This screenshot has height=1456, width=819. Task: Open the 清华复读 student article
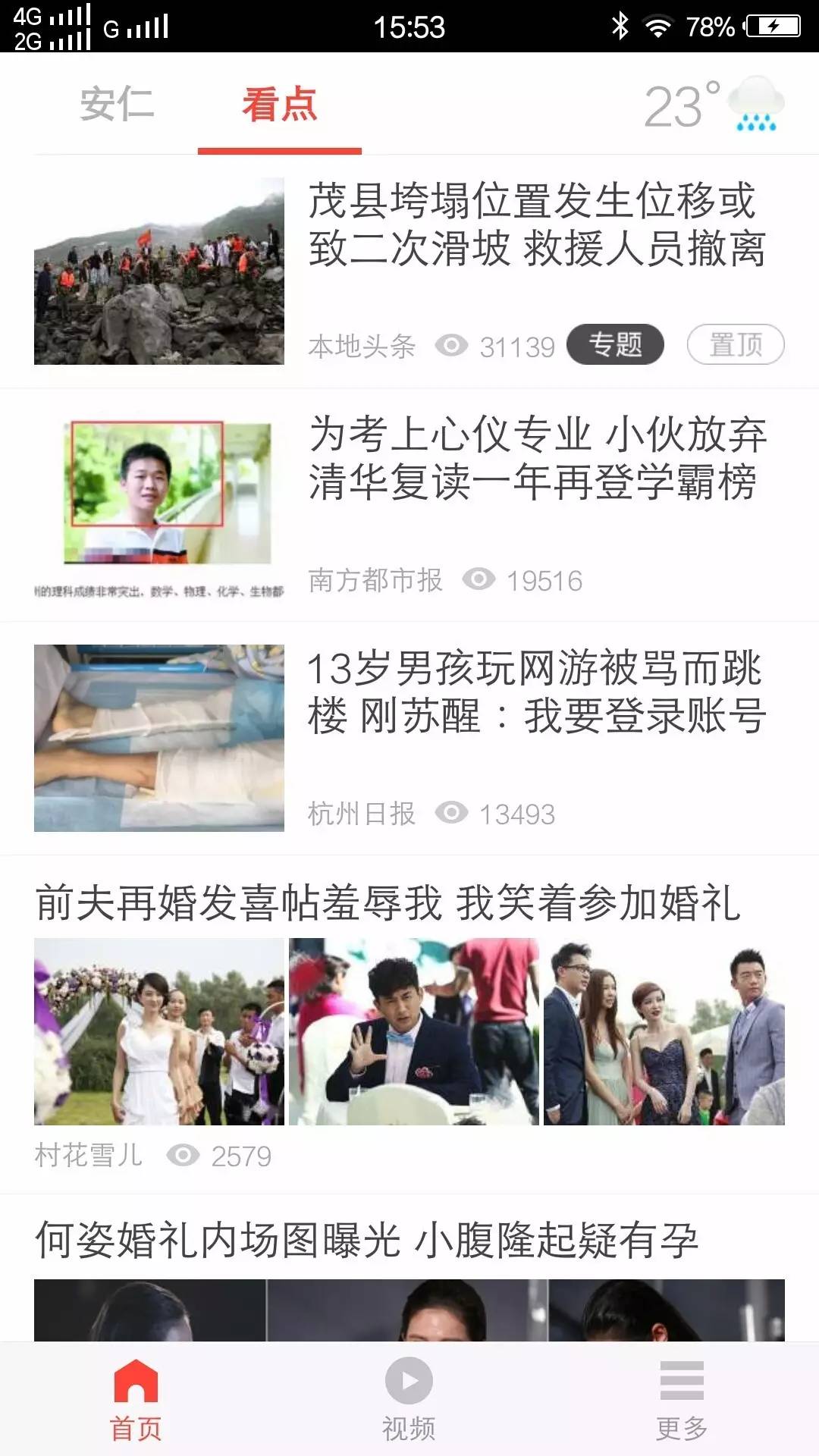(409, 505)
